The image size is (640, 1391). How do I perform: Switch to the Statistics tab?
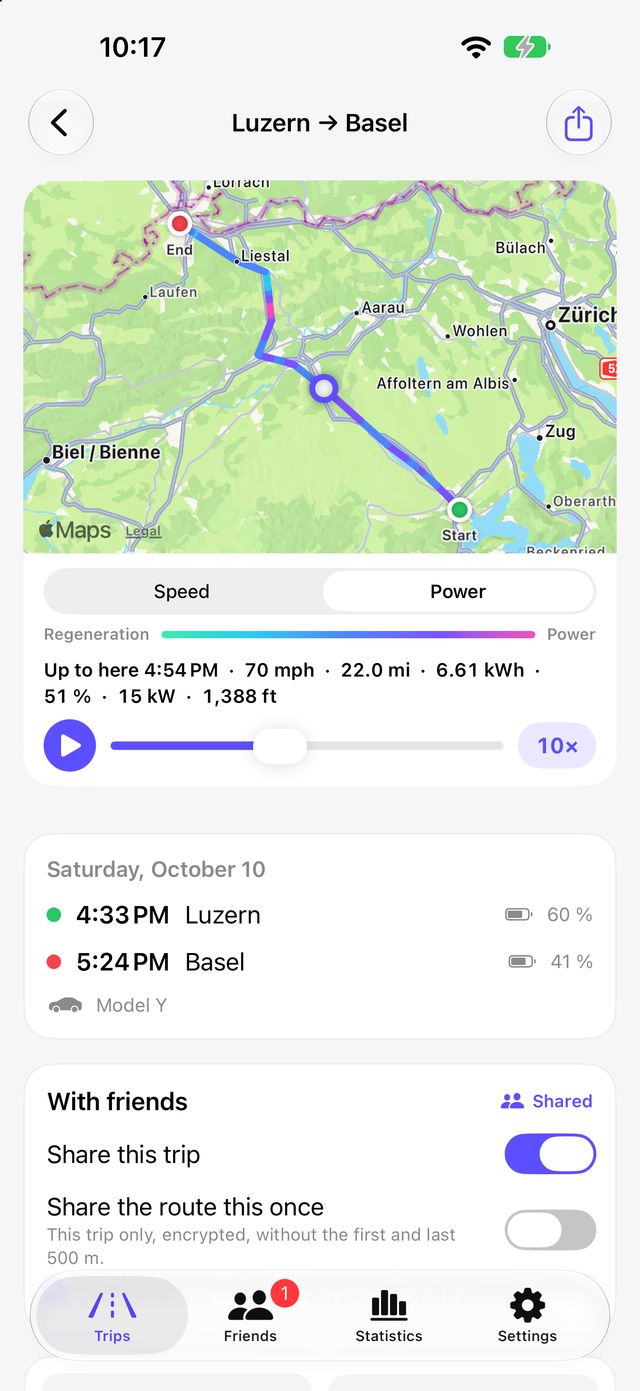coord(389,1314)
